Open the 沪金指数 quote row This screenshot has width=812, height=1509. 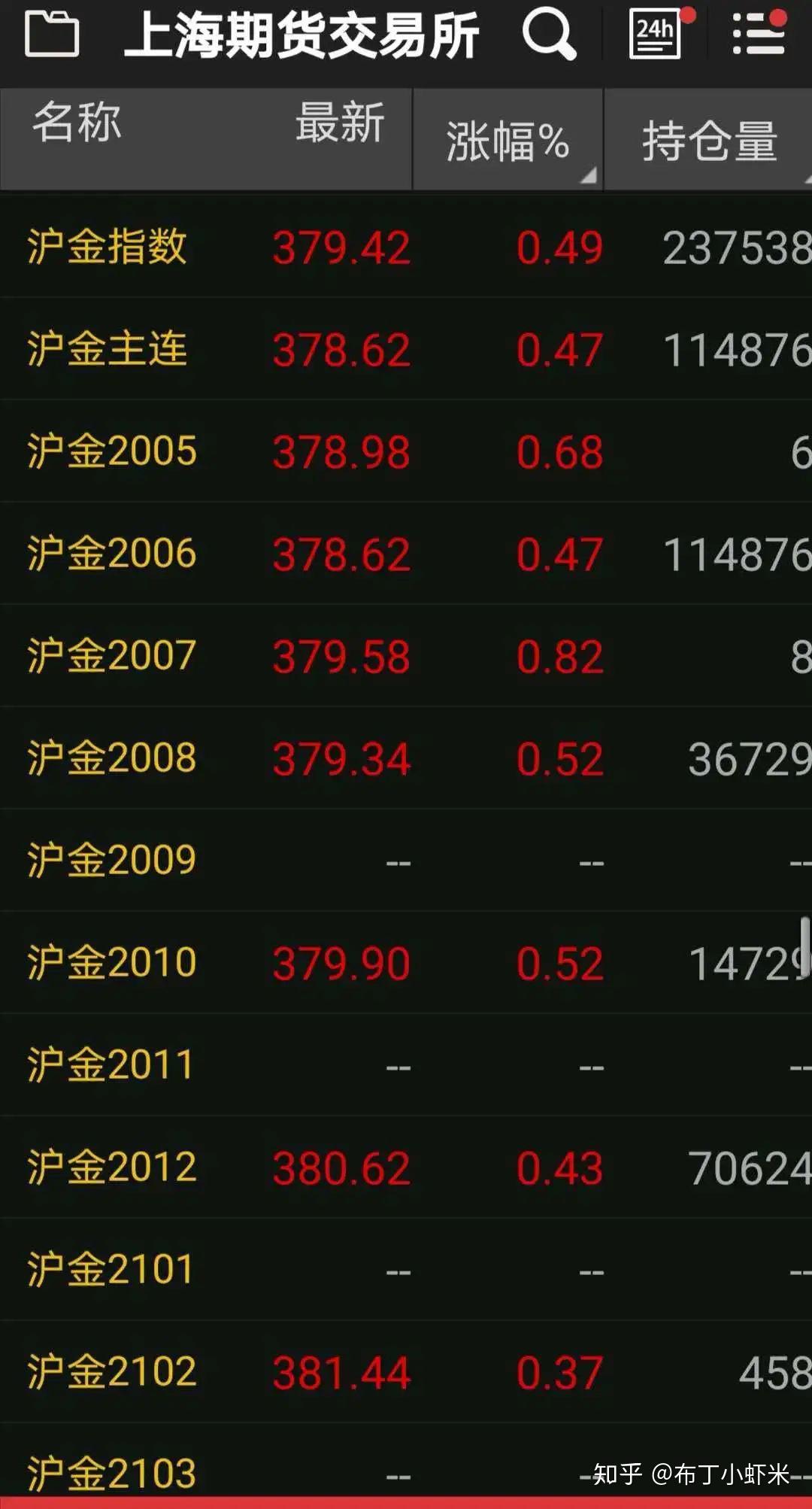(x=406, y=247)
